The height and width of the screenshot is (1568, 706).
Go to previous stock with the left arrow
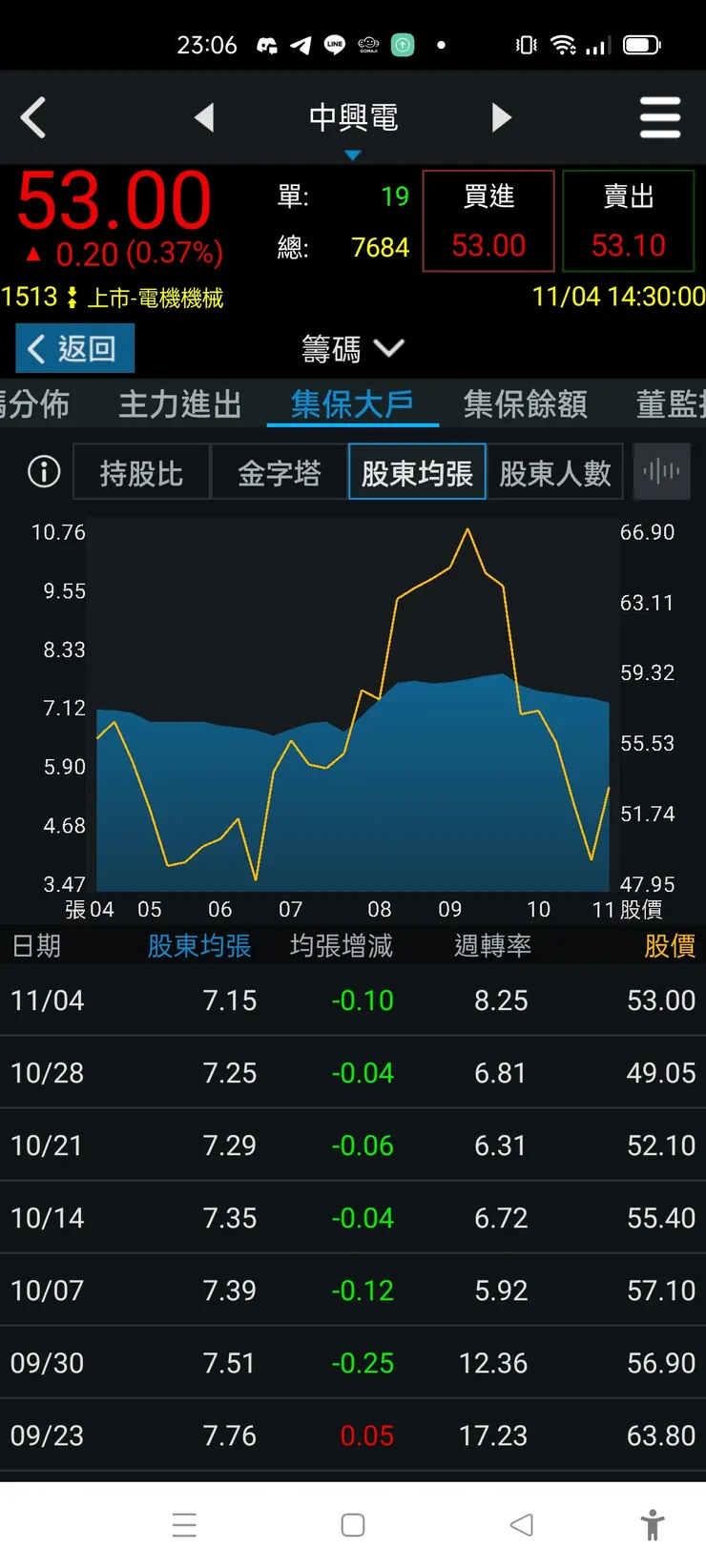[x=205, y=116]
